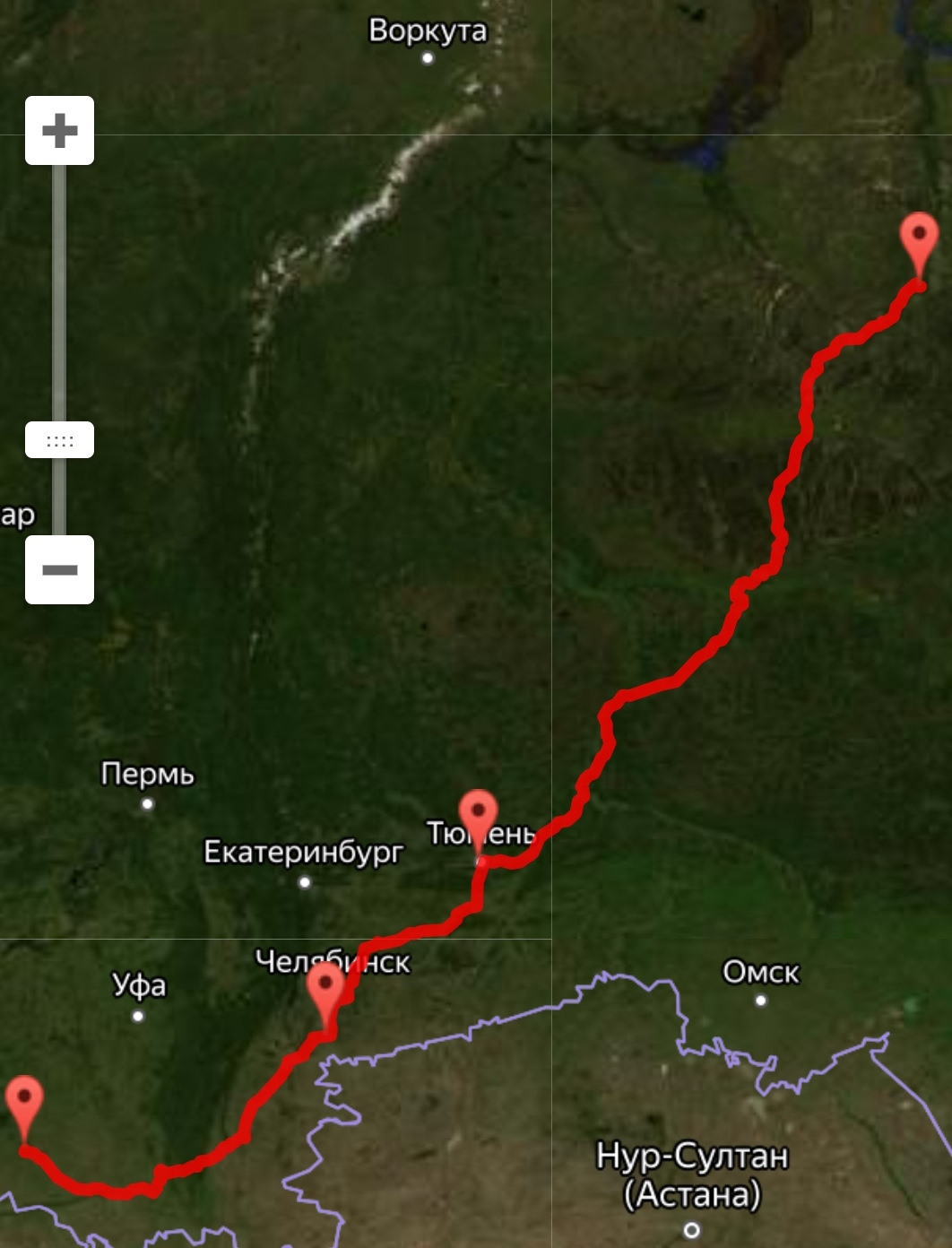The image size is (952, 1248).
Task: Click the route segment between Chelyabinsk and Tyumen
Action: coord(421,932)
